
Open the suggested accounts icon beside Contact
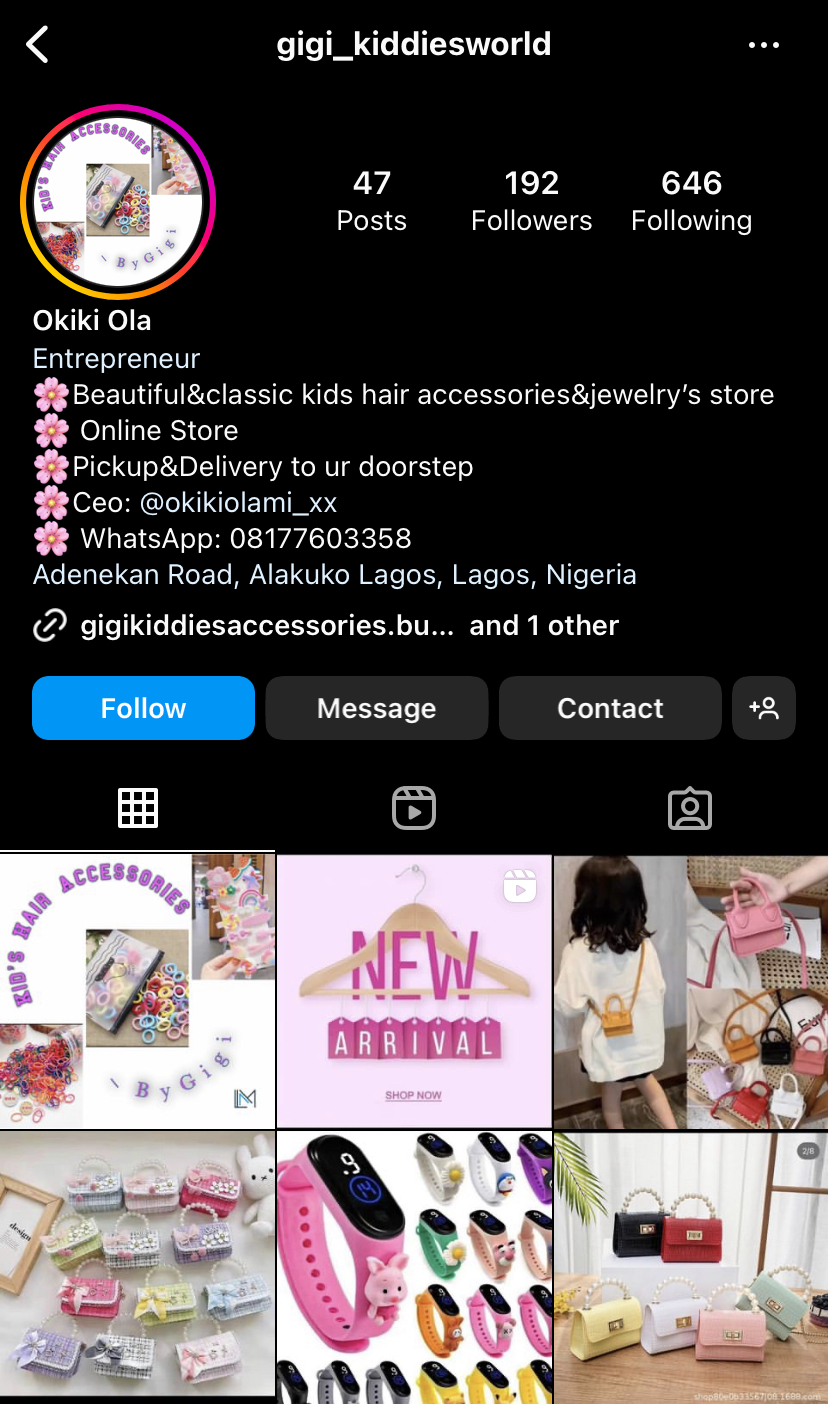coord(764,708)
